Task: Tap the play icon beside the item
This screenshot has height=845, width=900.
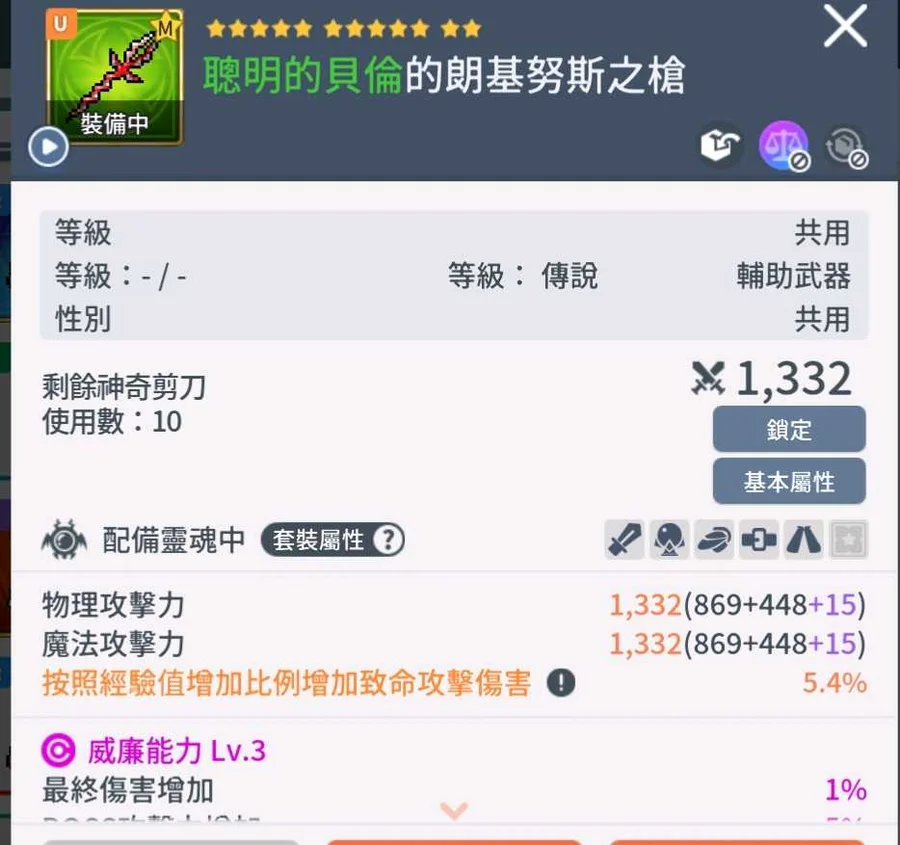Action: (47, 148)
